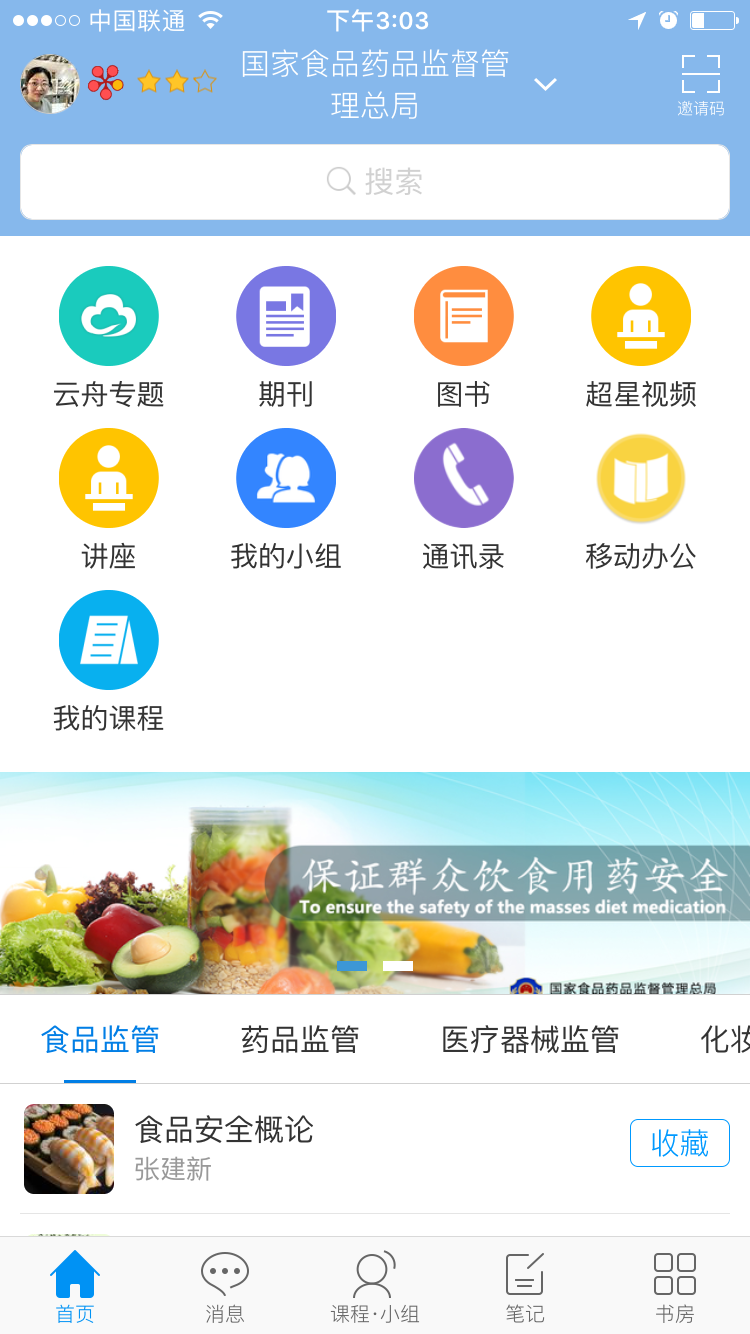Tap 收藏 for 食品安全概论
The width and height of the screenshot is (750, 1334).
679,1143
